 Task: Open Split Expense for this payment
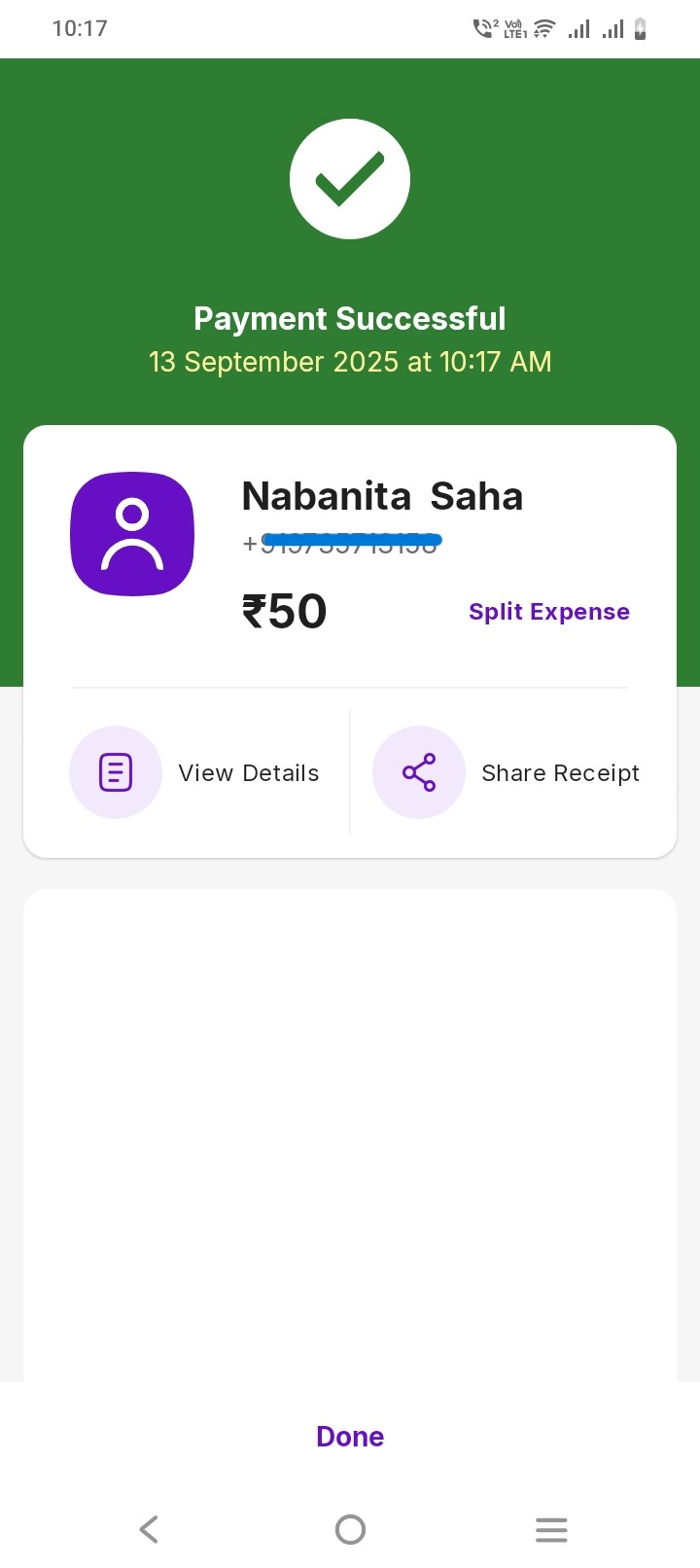click(x=548, y=612)
